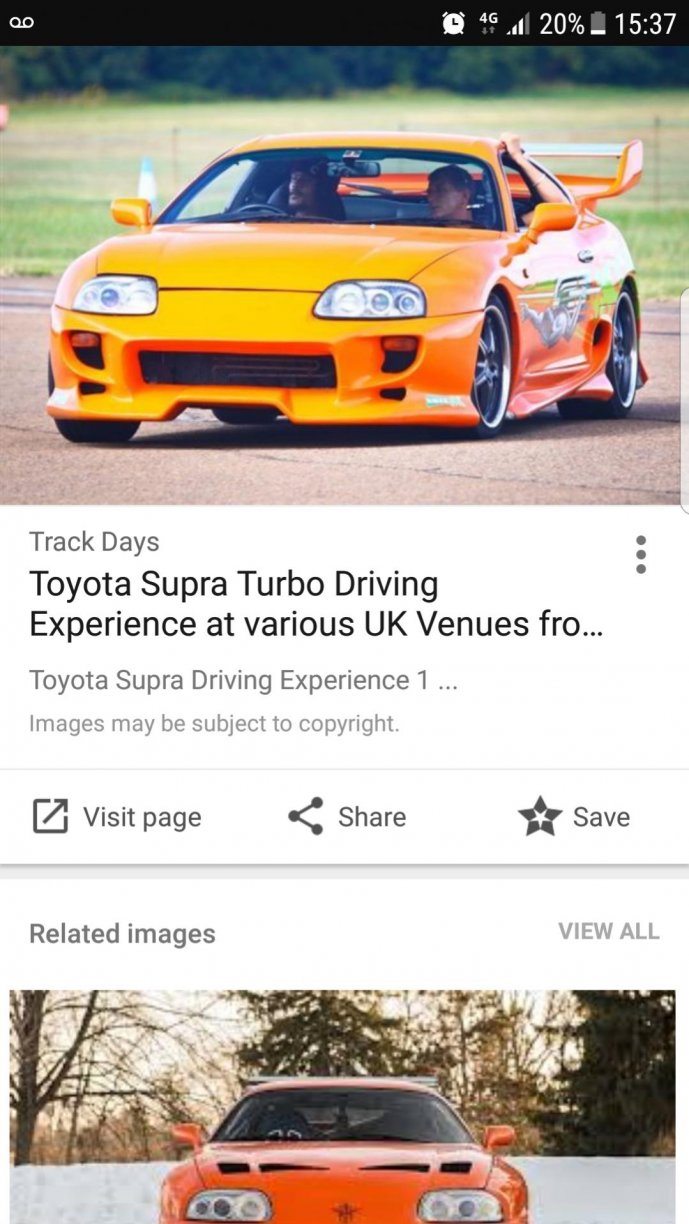View all related images
The image size is (689, 1224).
[x=608, y=931]
